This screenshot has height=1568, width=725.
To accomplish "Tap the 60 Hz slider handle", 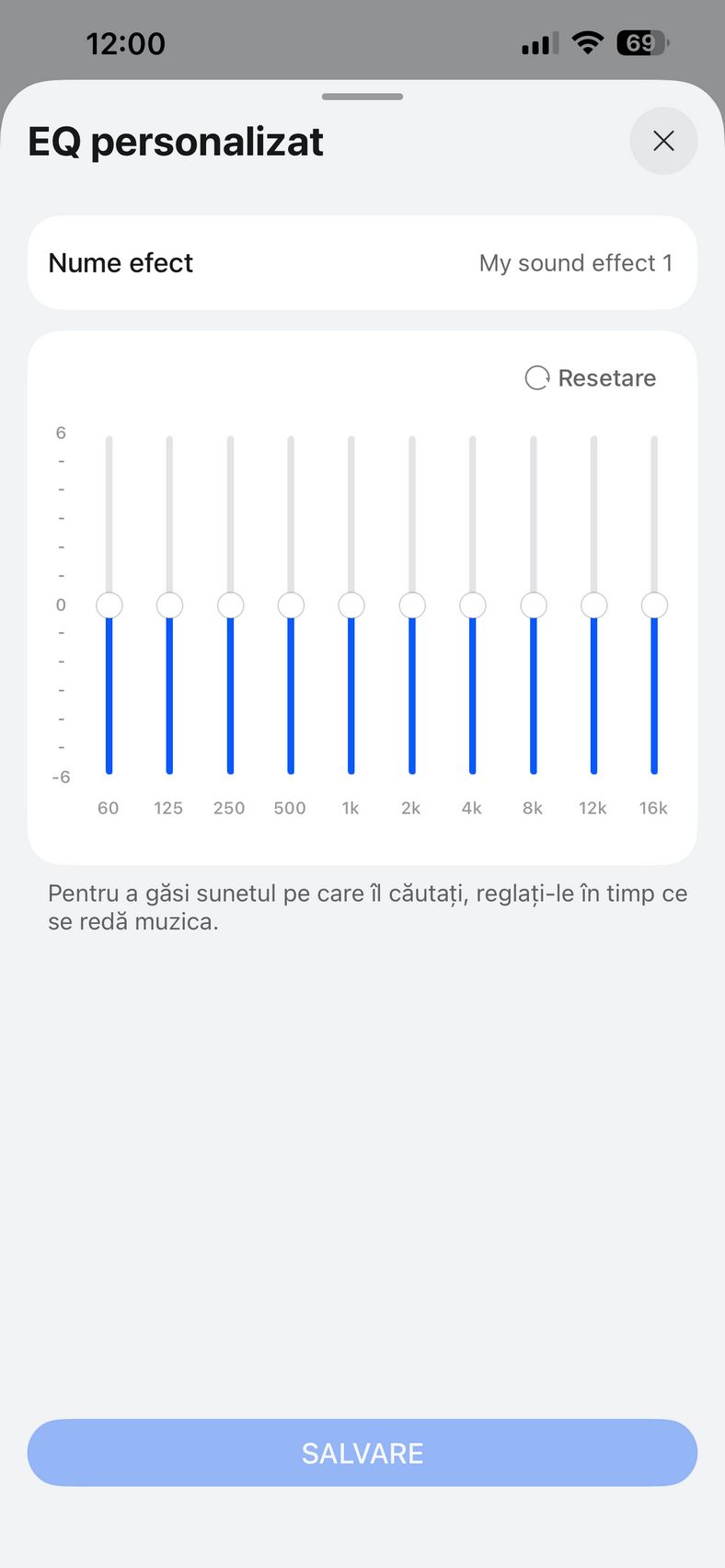I will pos(109,605).
